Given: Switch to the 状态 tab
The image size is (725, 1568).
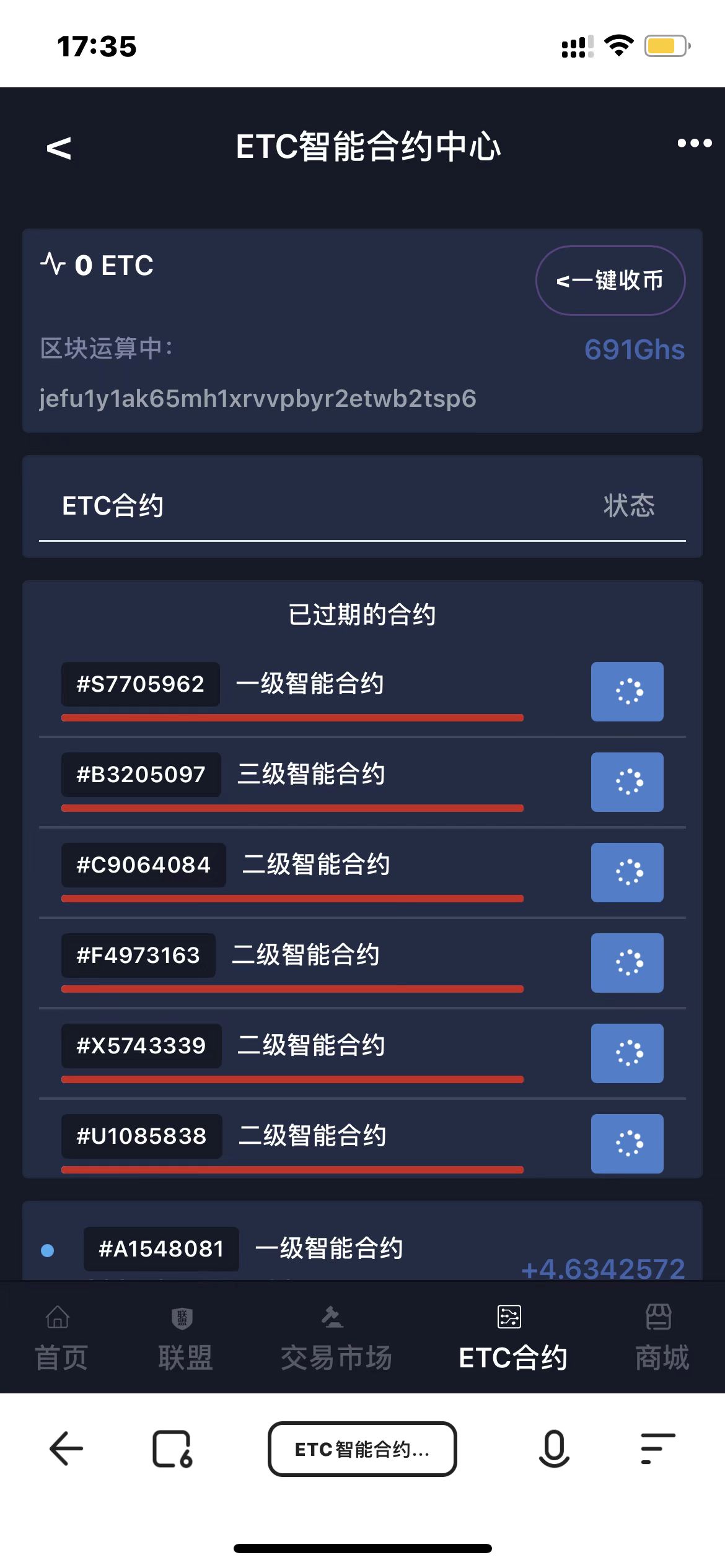Looking at the screenshot, I should tap(628, 506).
